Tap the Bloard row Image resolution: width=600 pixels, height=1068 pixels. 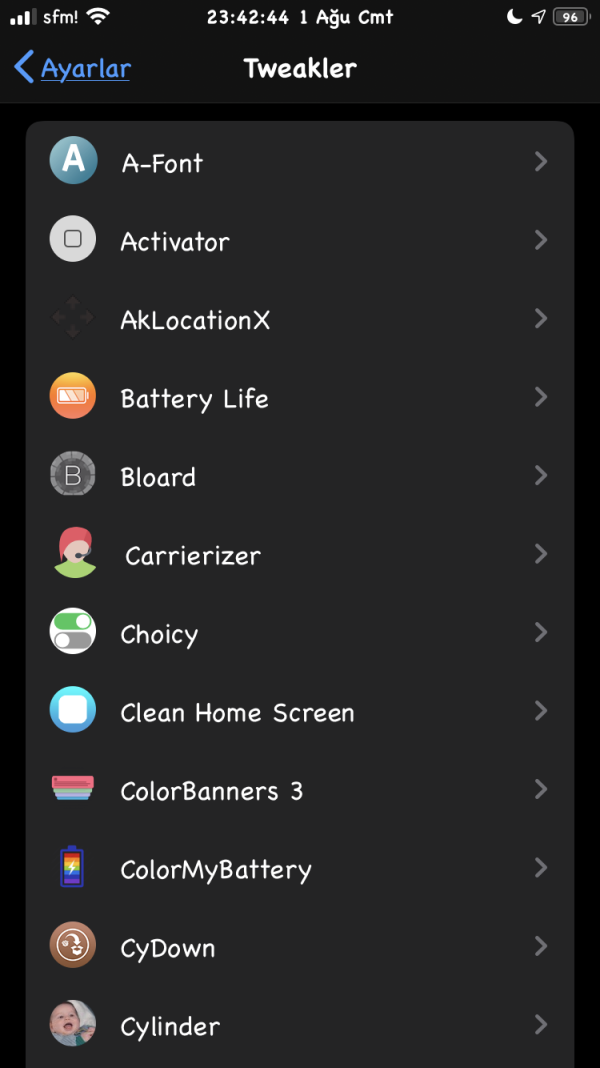[300, 476]
